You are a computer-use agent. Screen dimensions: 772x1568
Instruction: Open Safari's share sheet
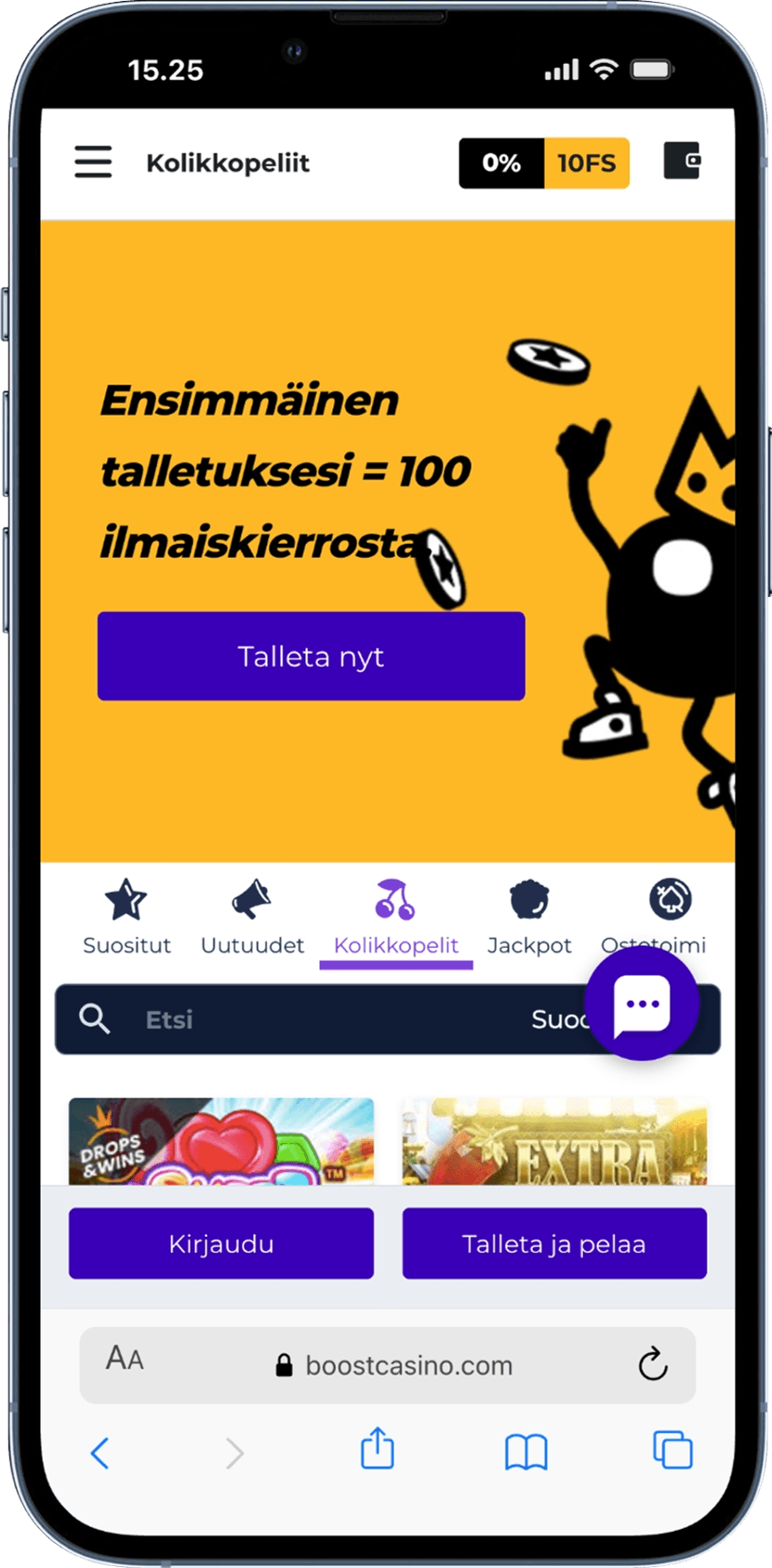coord(377,1450)
